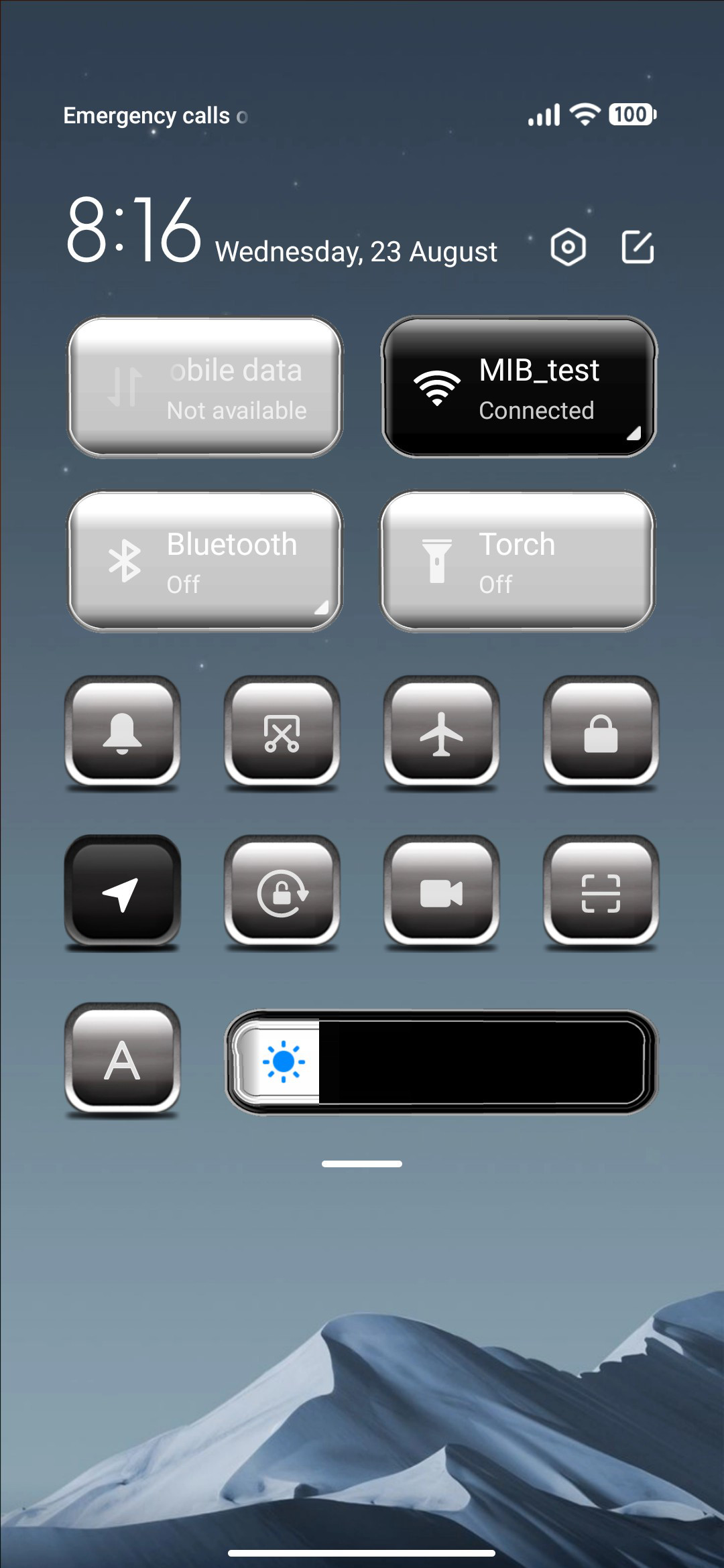Tap the brightness slider bar
Viewport: 724px width, 1568px height.
pyautogui.click(x=441, y=1062)
